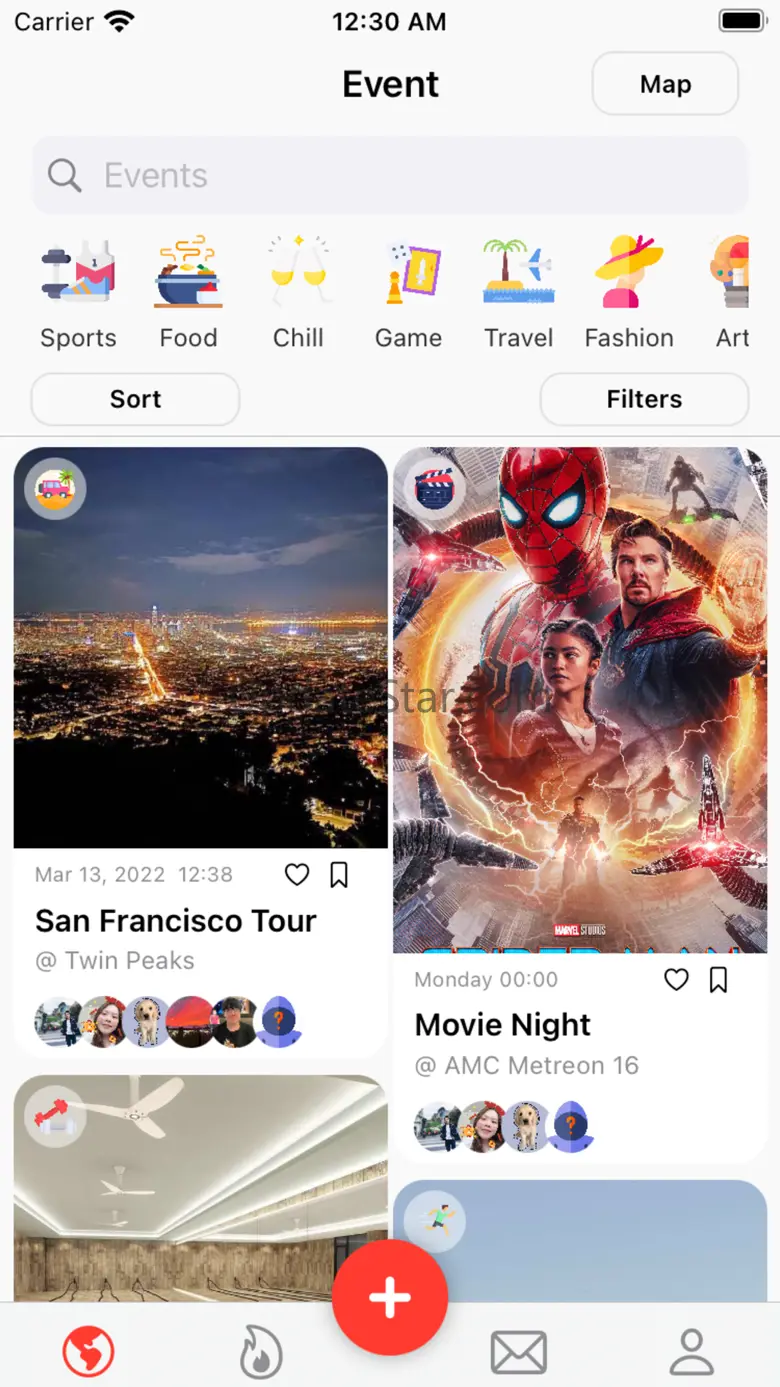780x1387 pixels.
Task: Like the San Francisco Tour event
Action: pyautogui.click(x=297, y=875)
